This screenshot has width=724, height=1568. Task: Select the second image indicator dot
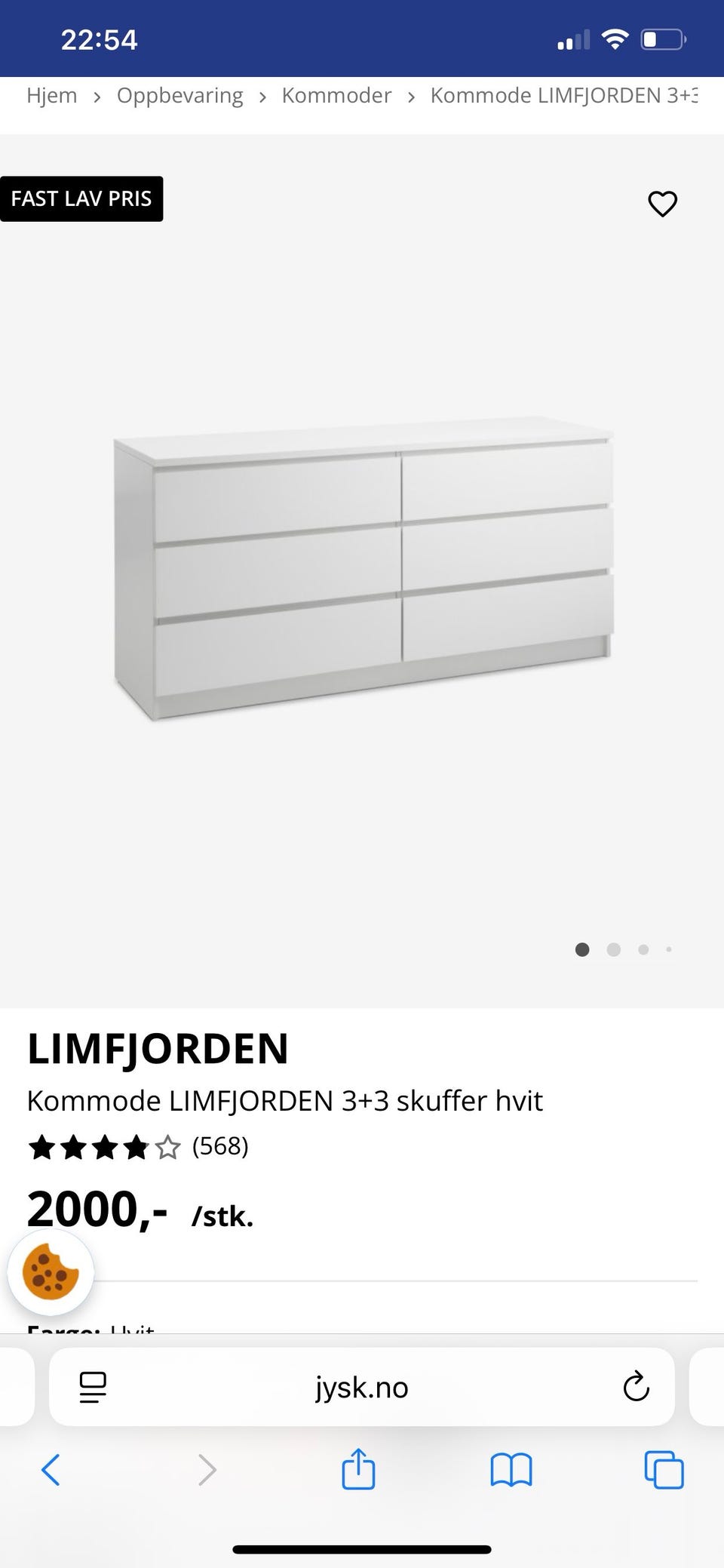tap(613, 950)
